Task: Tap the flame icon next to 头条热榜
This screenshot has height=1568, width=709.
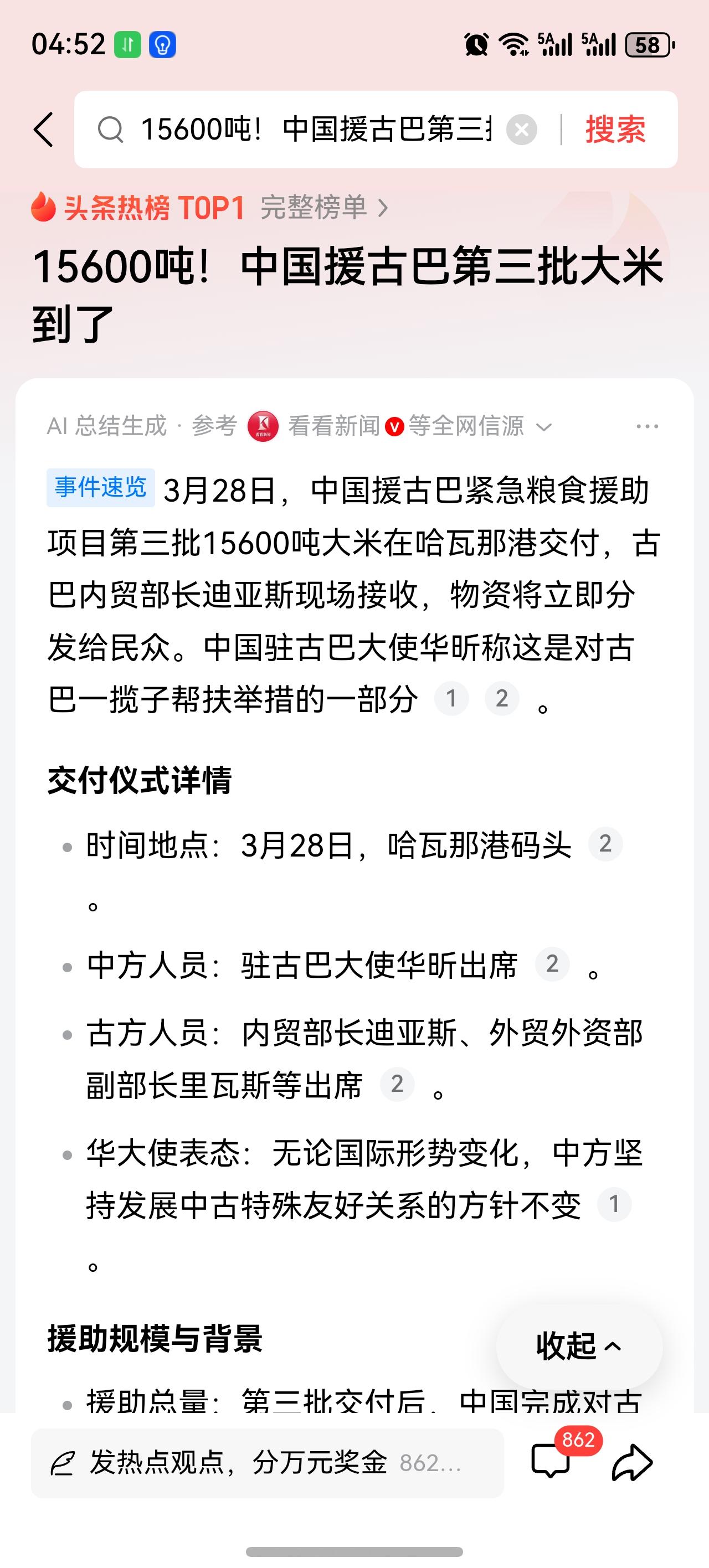Action: tap(43, 209)
